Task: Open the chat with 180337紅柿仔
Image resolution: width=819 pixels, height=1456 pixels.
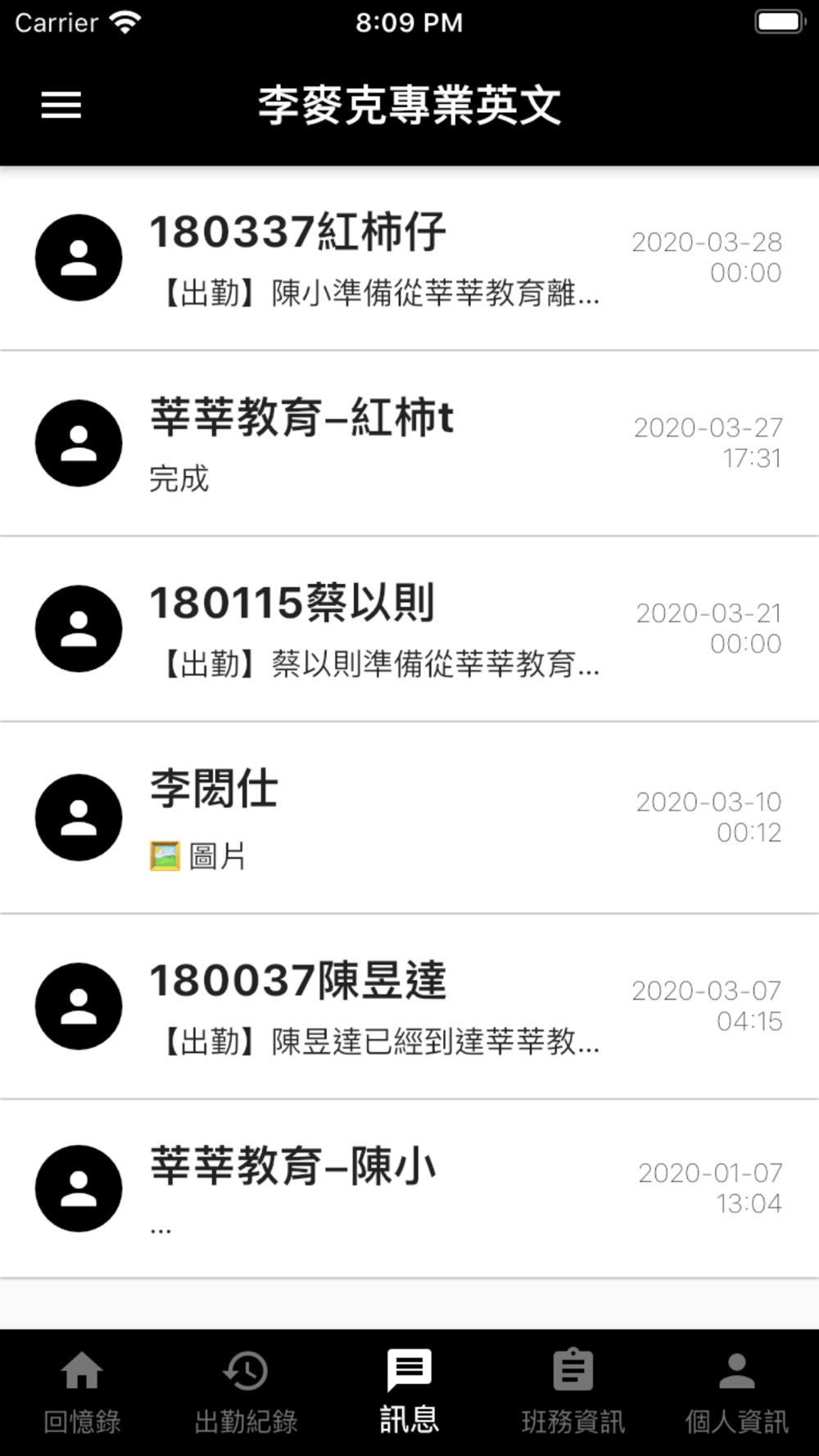Action: [409, 259]
